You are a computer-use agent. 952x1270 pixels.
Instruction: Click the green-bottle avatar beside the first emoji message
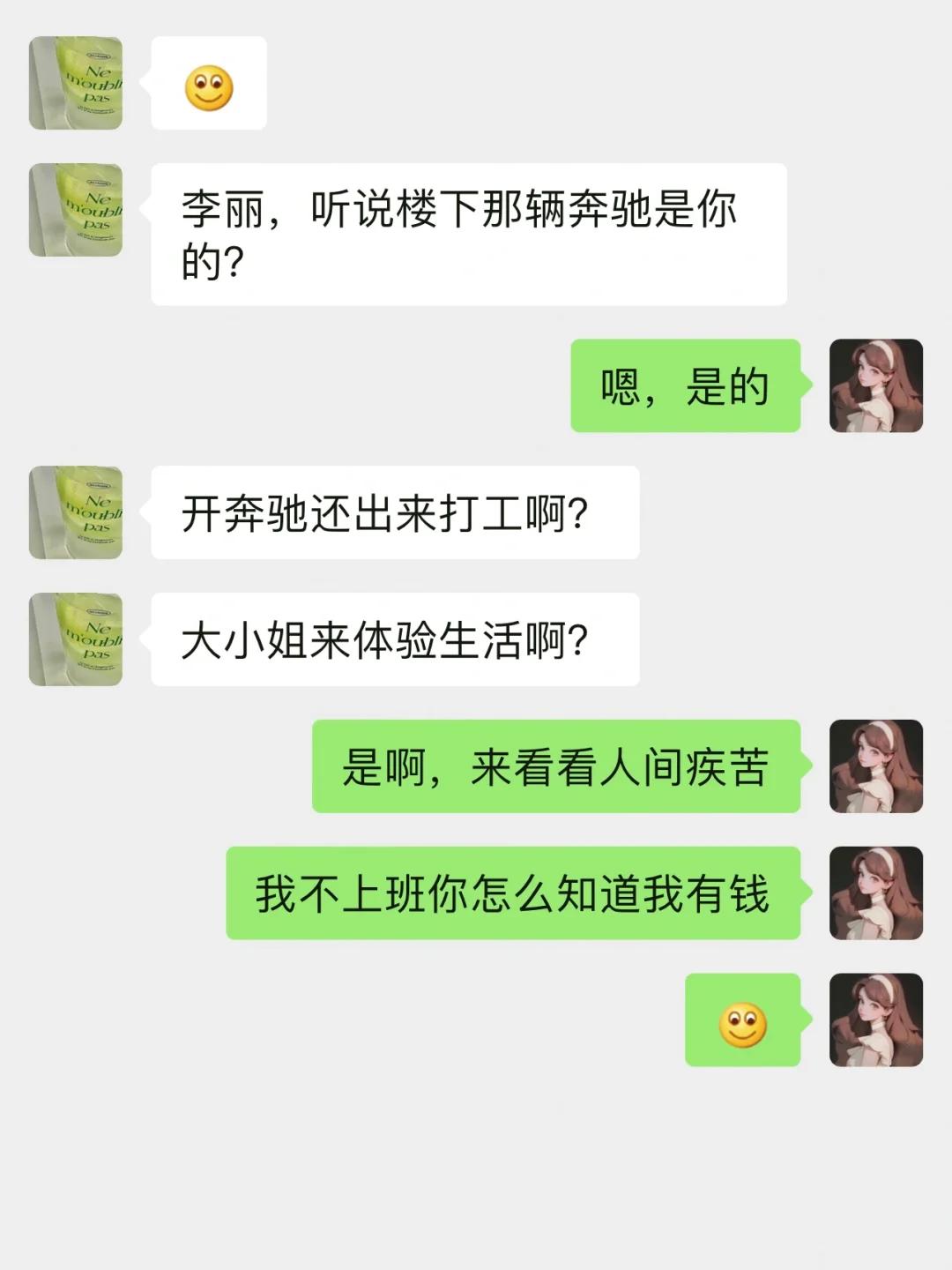(78, 84)
